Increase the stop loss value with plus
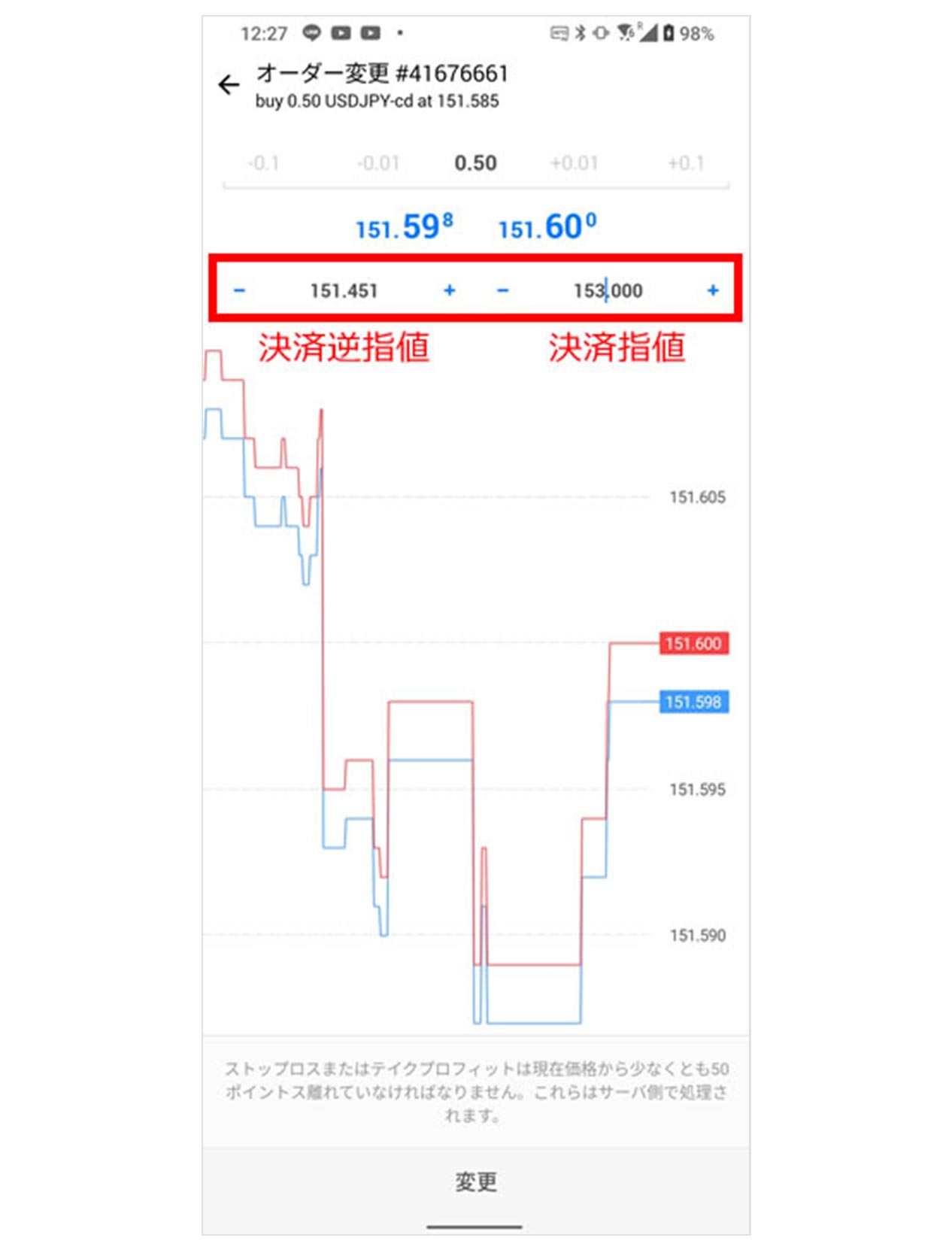This screenshot has width=952, height=1250. 449,290
